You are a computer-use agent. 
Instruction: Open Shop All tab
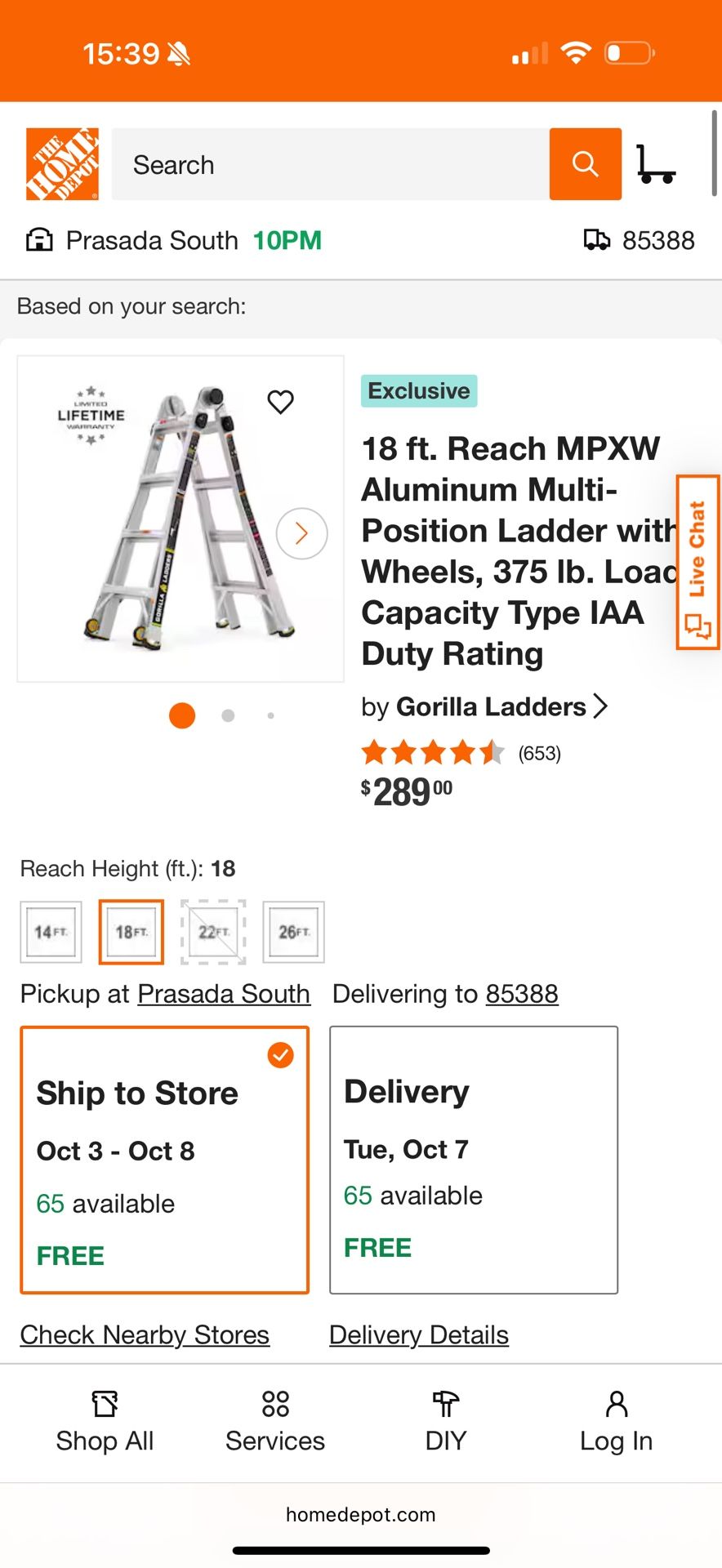(105, 1422)
